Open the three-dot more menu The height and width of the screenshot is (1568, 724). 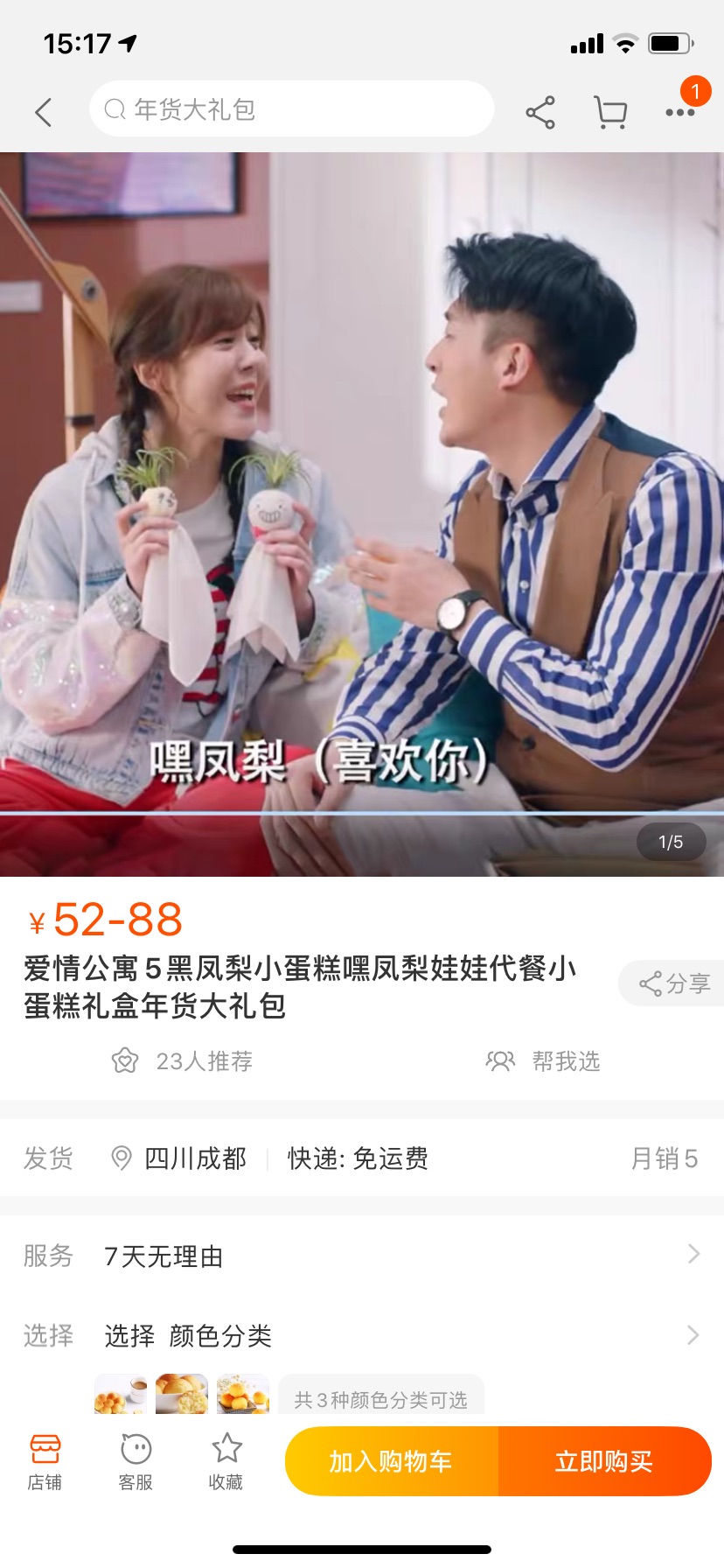click(680, 112)
